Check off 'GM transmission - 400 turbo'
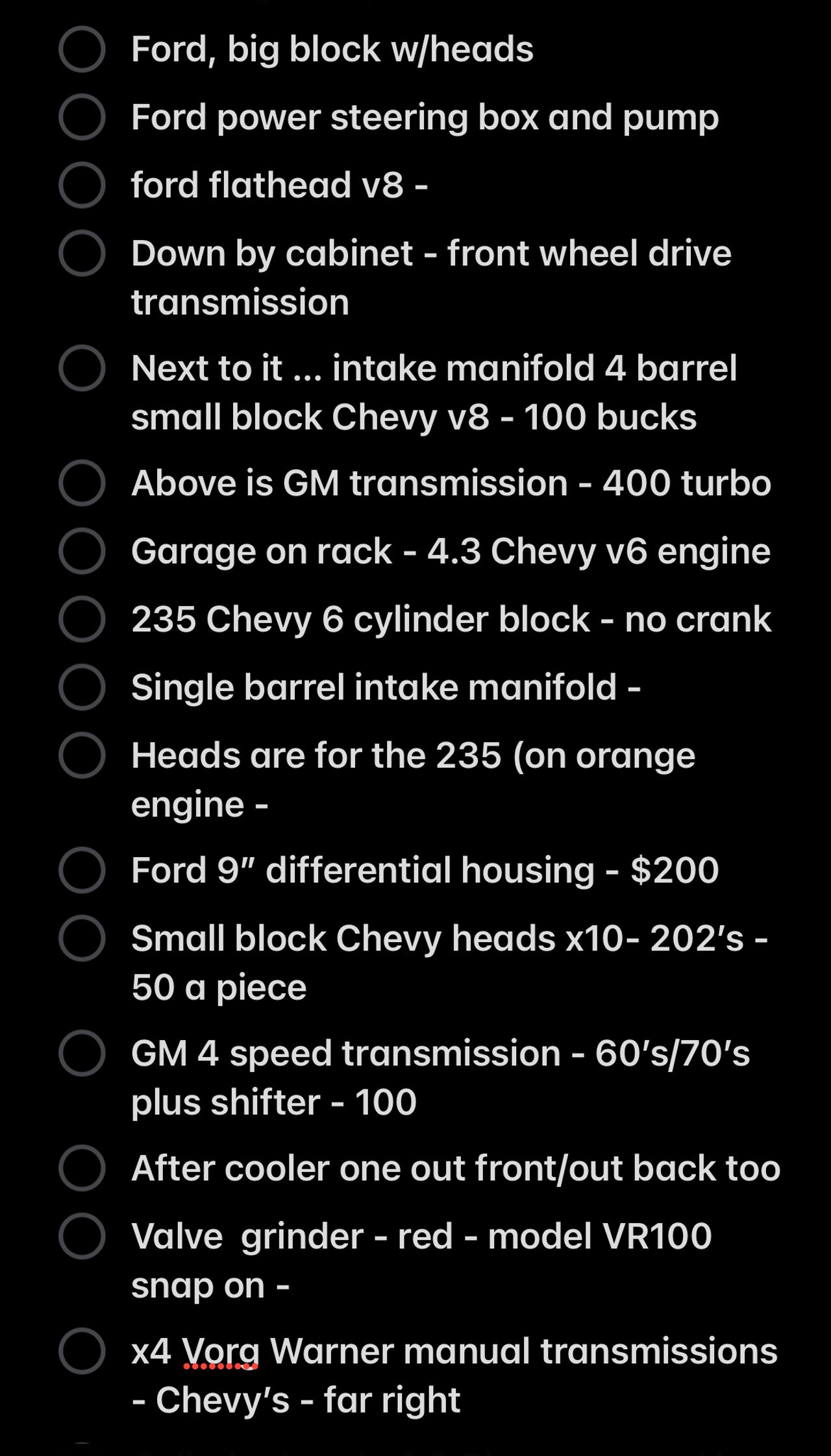Viewport: 831px width, 1456px height. [x=83, y=483]
